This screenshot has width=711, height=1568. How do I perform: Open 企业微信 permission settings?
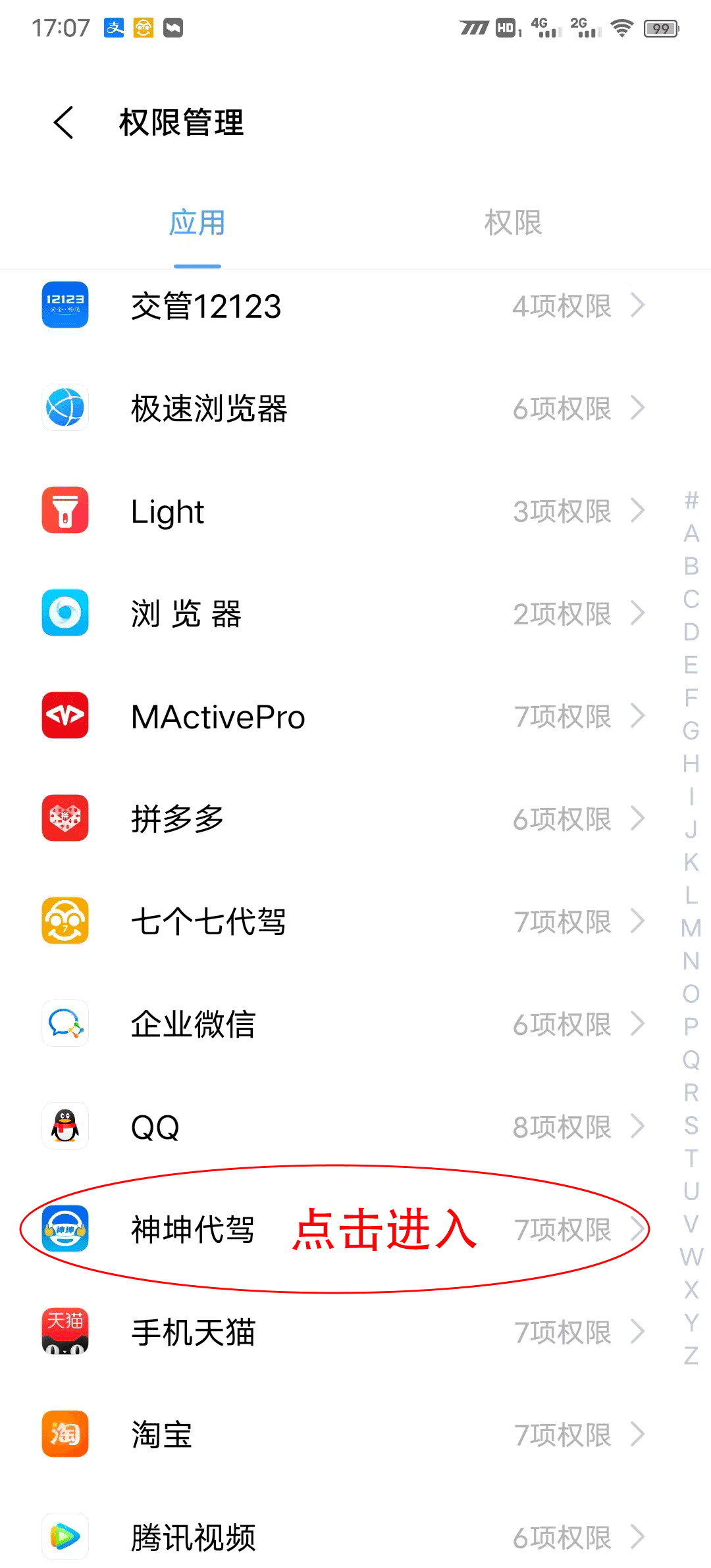pyautogui.click(x=342, y=1024)
